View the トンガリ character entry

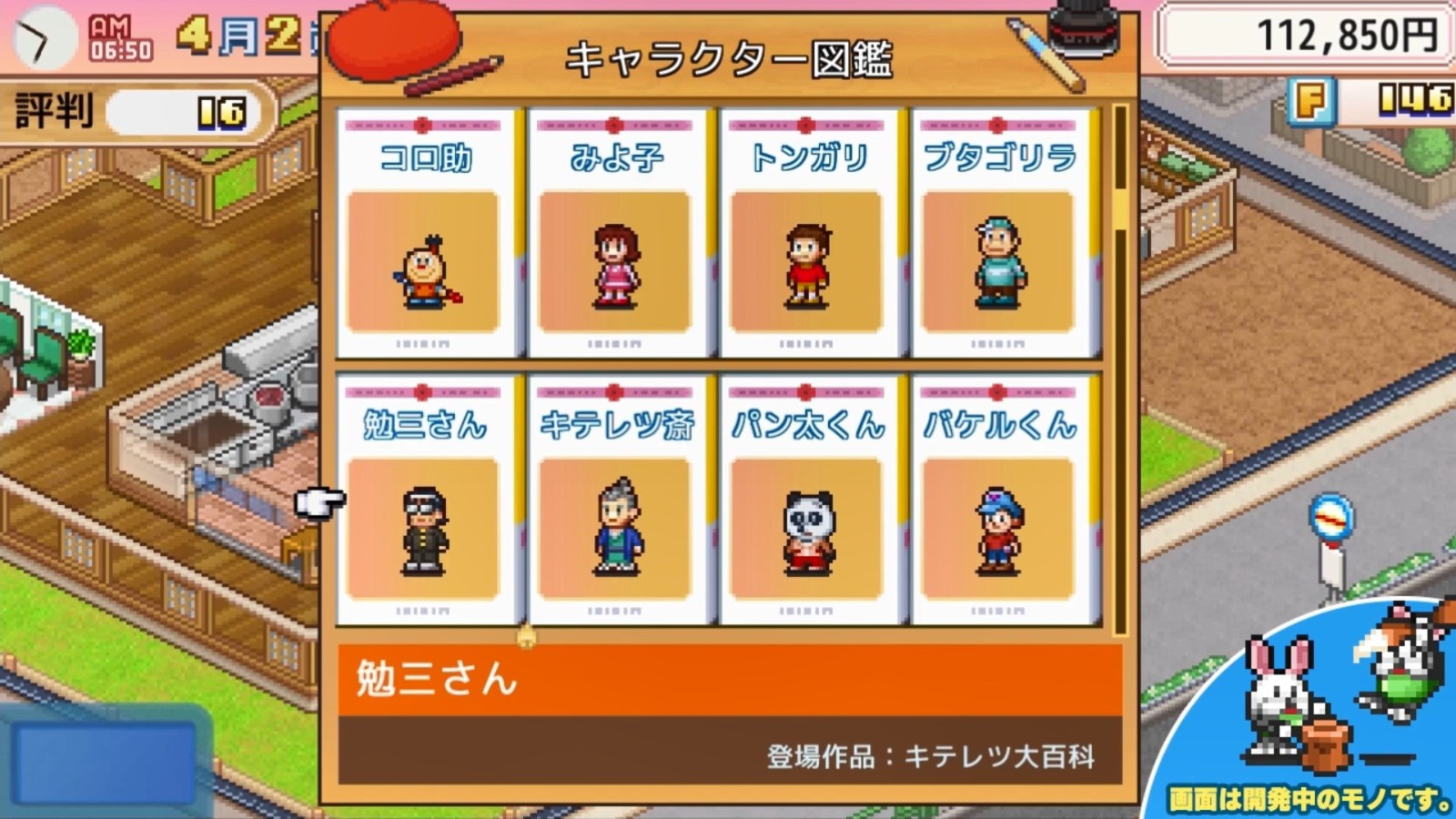pos(807,235)
